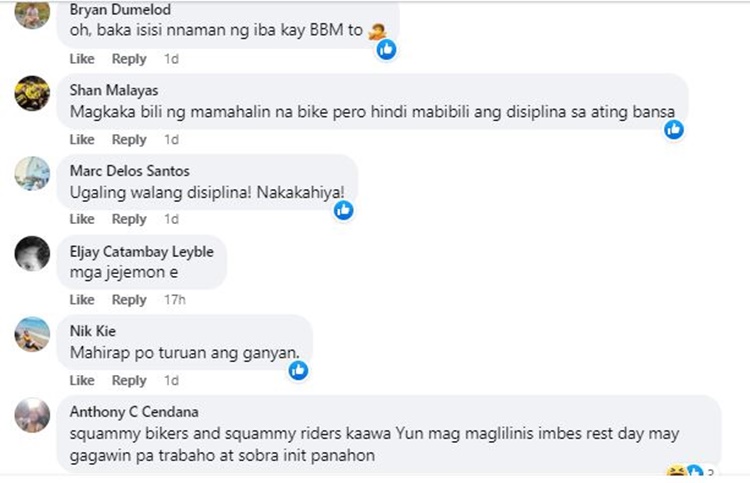
Task: View Nik Kie's profile picture
Action: [32, 333]
